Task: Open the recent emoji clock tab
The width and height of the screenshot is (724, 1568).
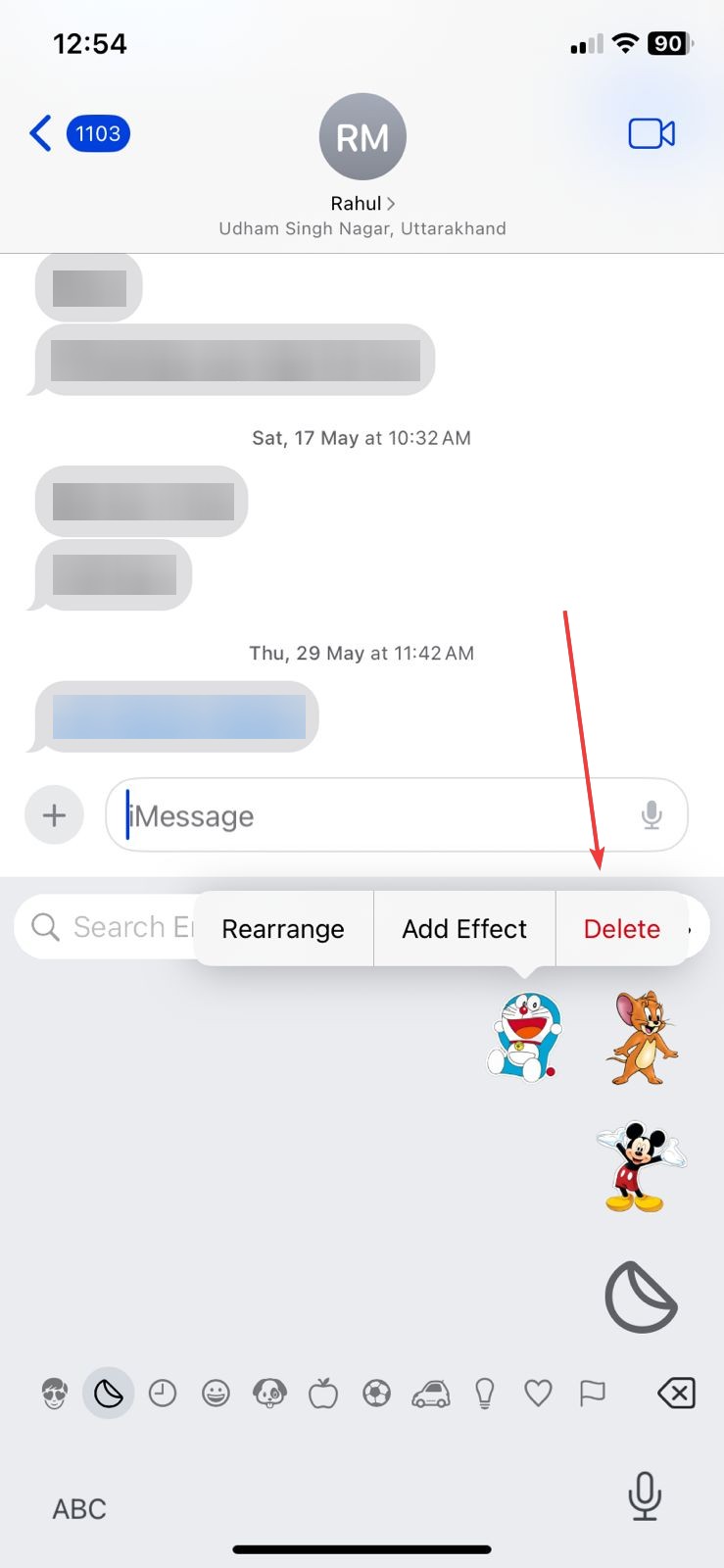Action: point(163,1393)
